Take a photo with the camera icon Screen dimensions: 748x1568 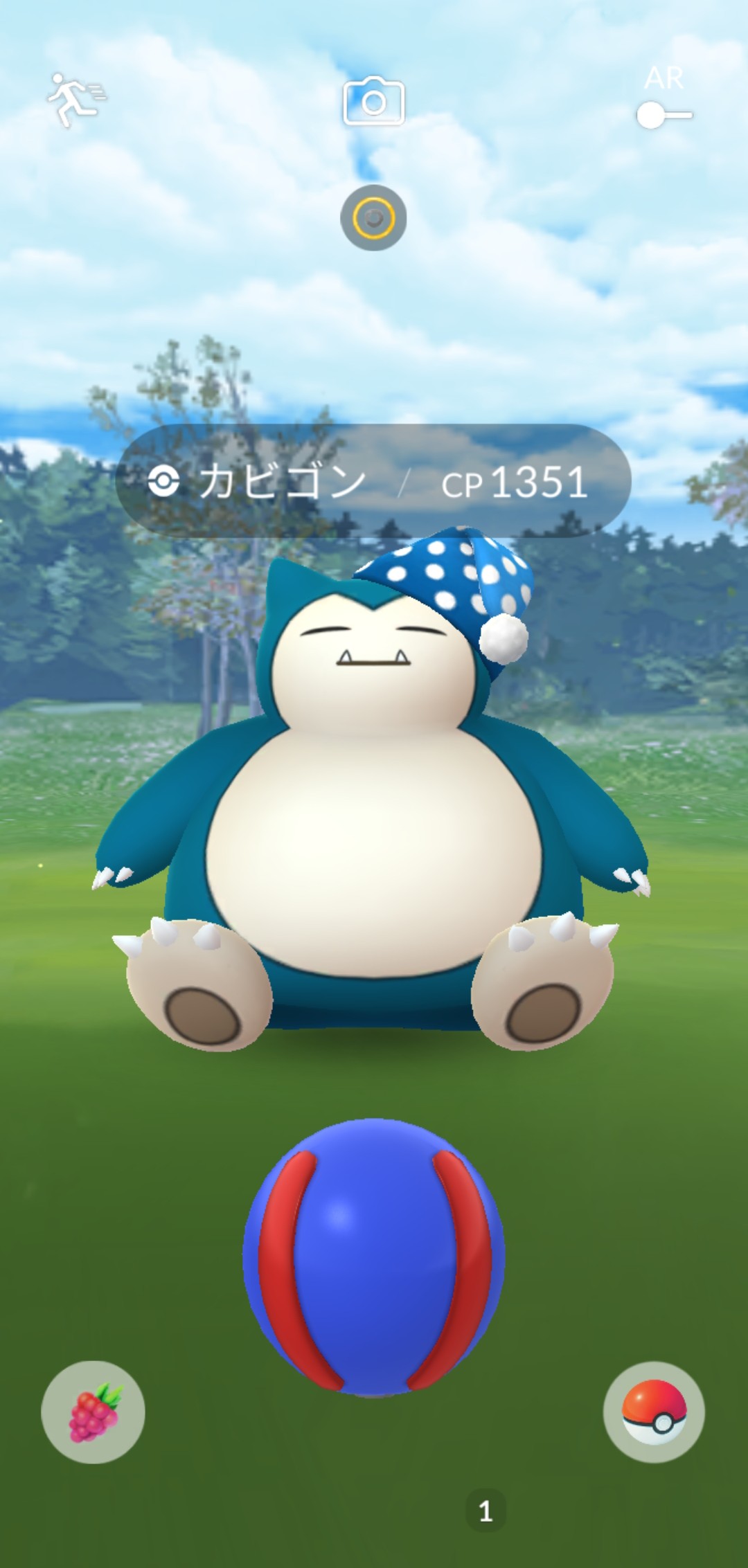point(373,102)
